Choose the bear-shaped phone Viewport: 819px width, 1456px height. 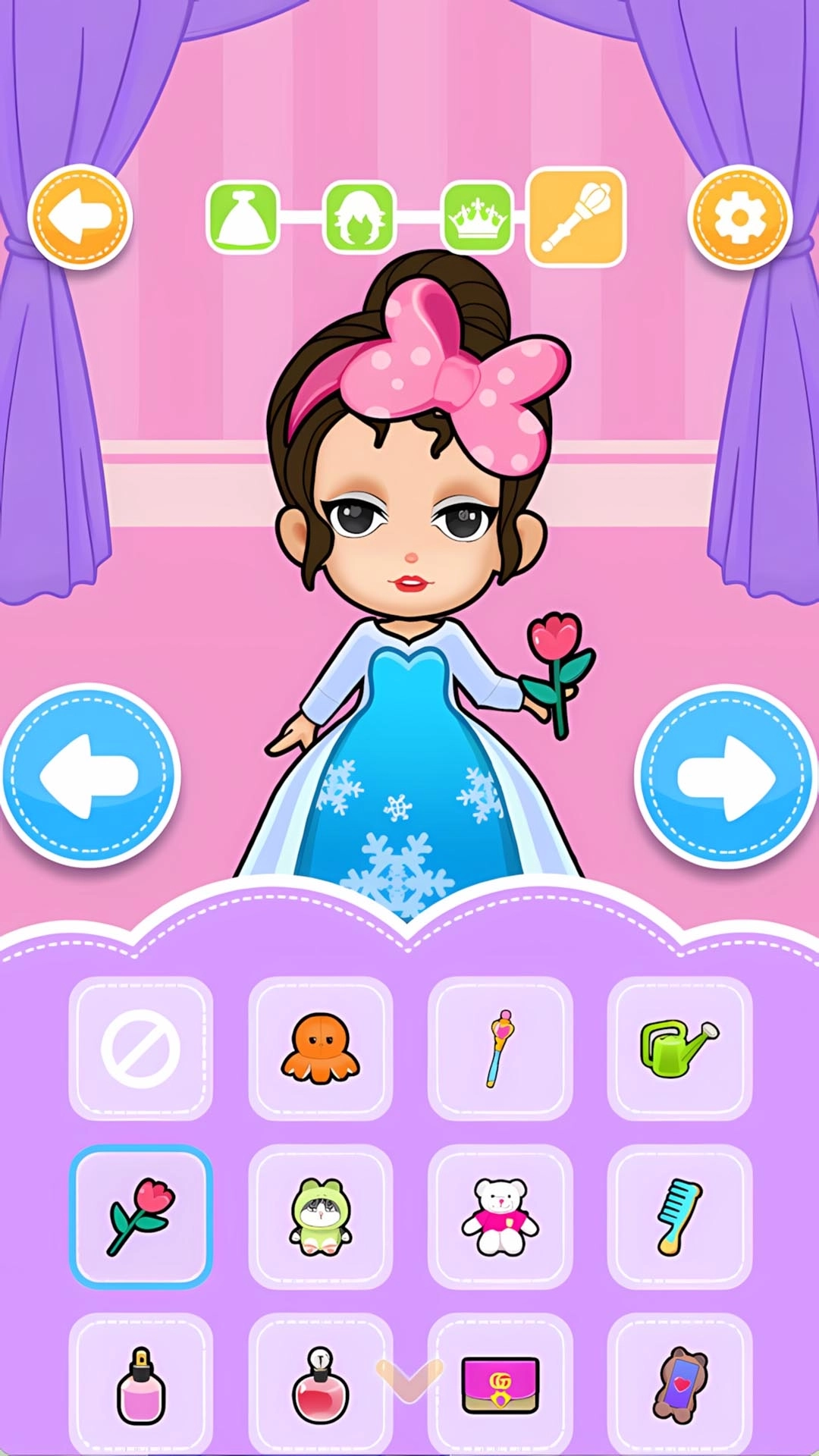coord(679,1385)
